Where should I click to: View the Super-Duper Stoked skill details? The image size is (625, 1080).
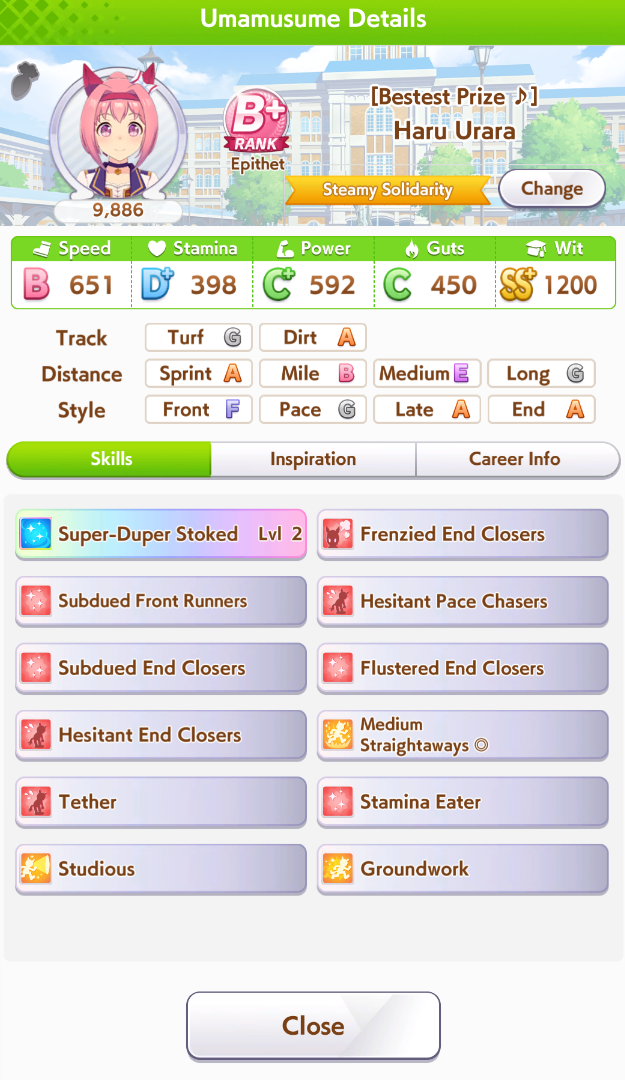161,534
